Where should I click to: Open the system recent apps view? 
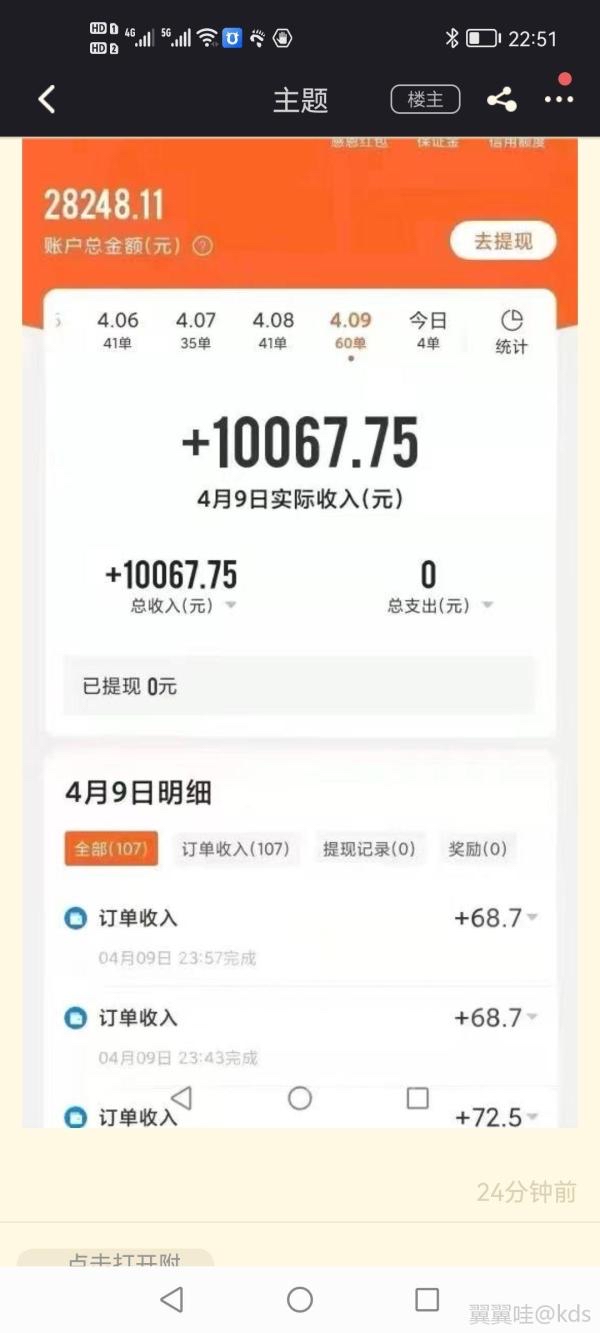tap(427, 1299)
